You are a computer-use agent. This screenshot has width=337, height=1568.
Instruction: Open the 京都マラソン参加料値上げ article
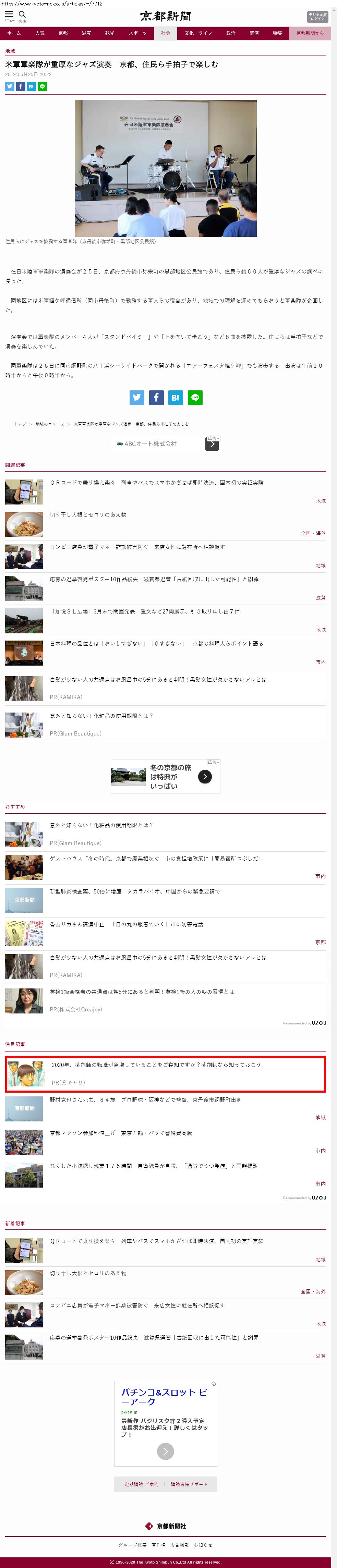pyautogui.click(x=121, y=1133)
